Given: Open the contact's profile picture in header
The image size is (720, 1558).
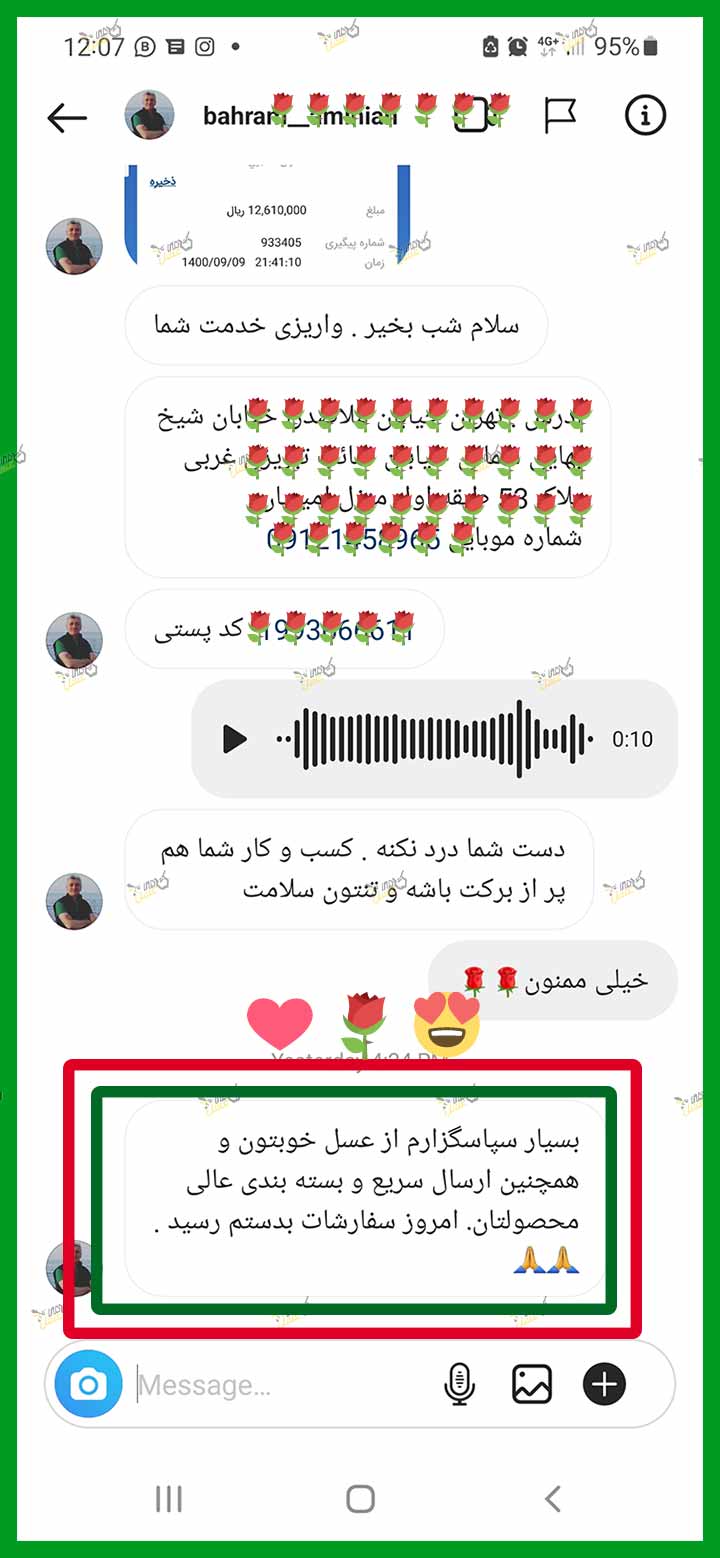Looking at the screenshot, I should tap(149, 115).
